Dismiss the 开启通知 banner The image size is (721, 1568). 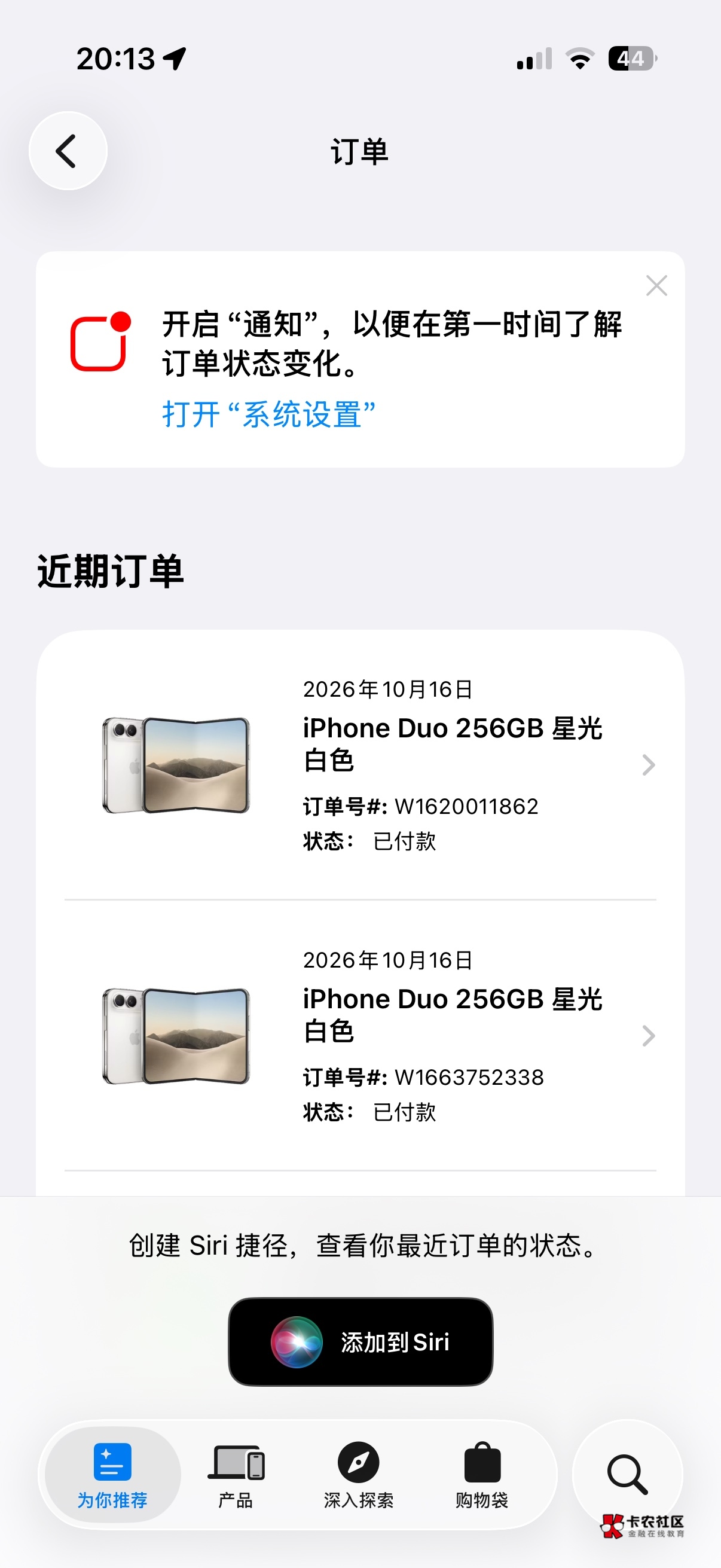coord(656,285)
